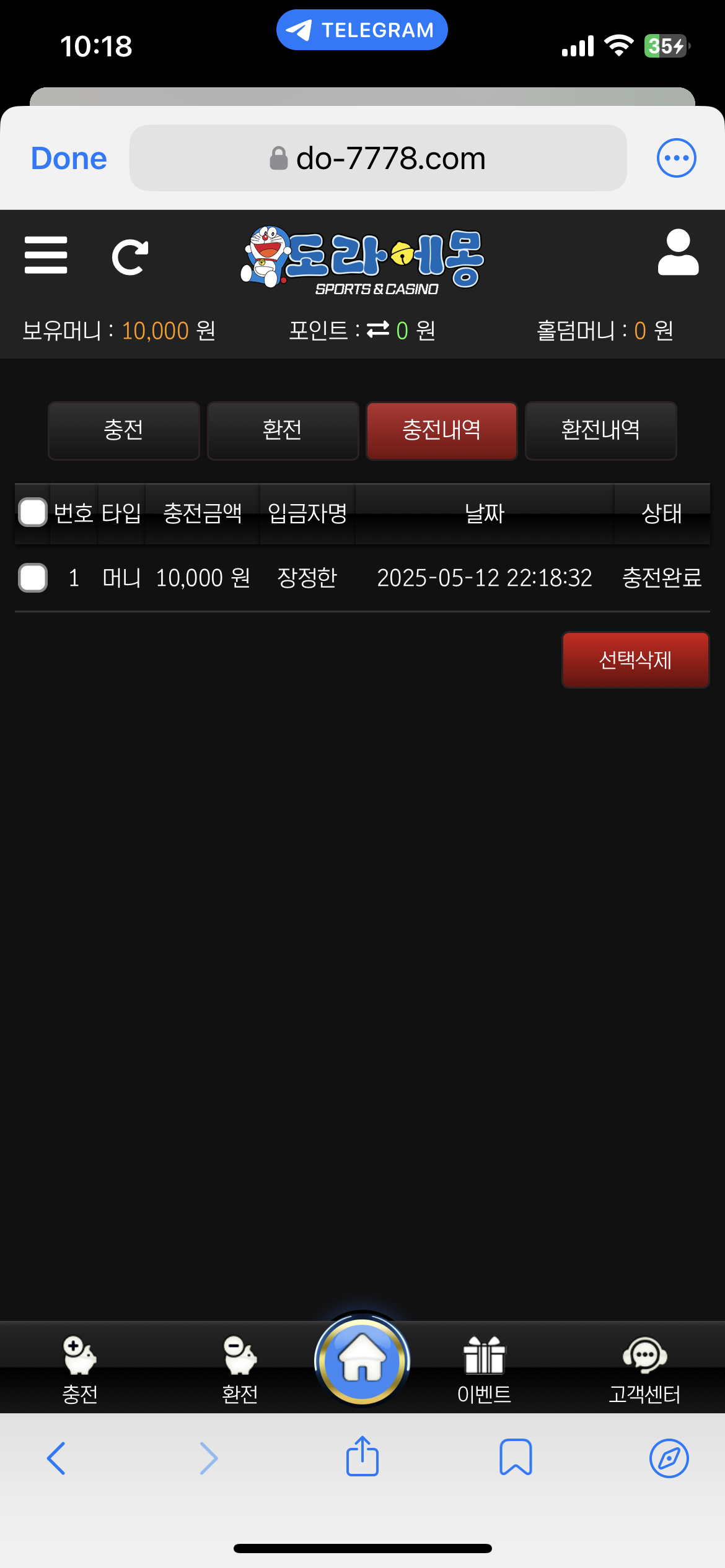Go to the home button
725x1568 pixels.
tap(362, 1361)
